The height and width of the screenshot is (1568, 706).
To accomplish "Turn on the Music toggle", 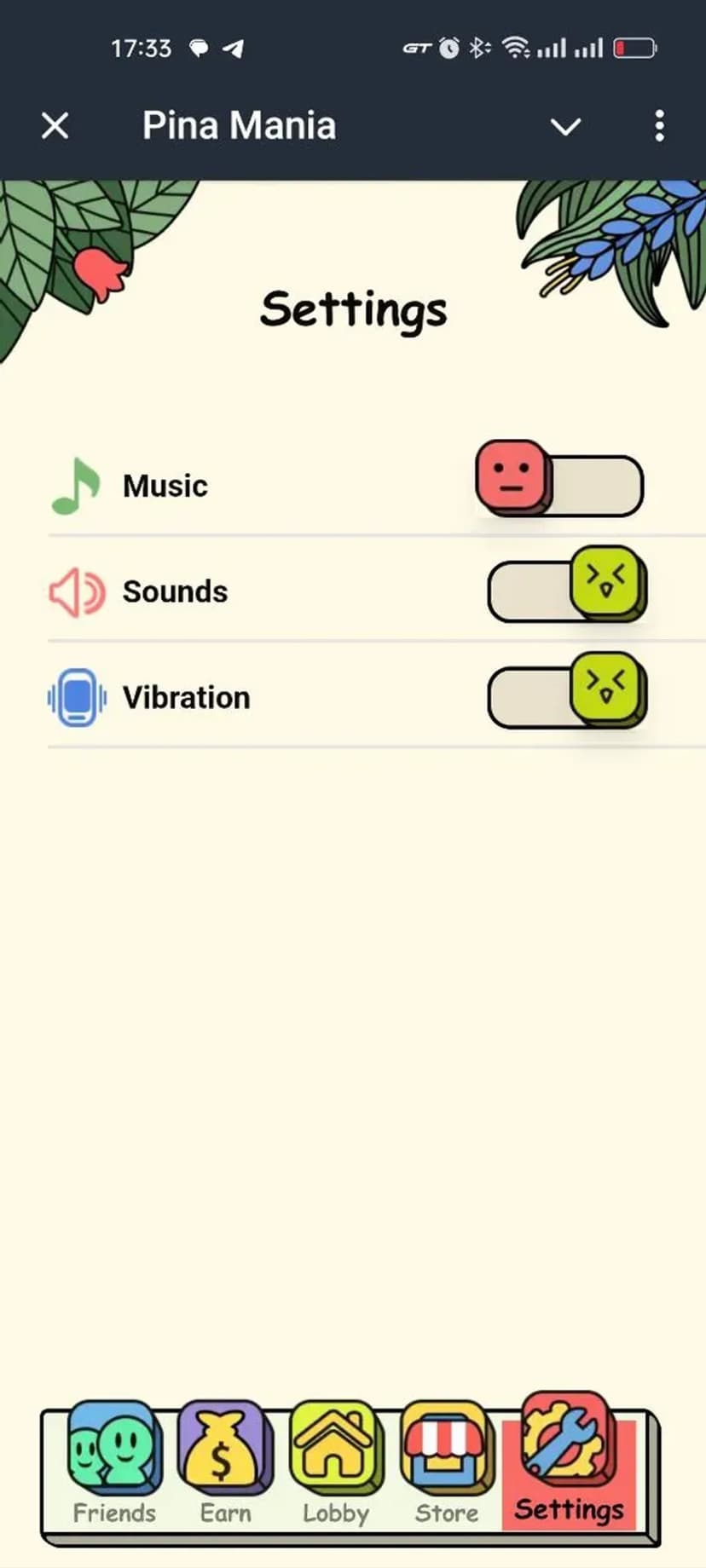I will (x=560, y=484).
